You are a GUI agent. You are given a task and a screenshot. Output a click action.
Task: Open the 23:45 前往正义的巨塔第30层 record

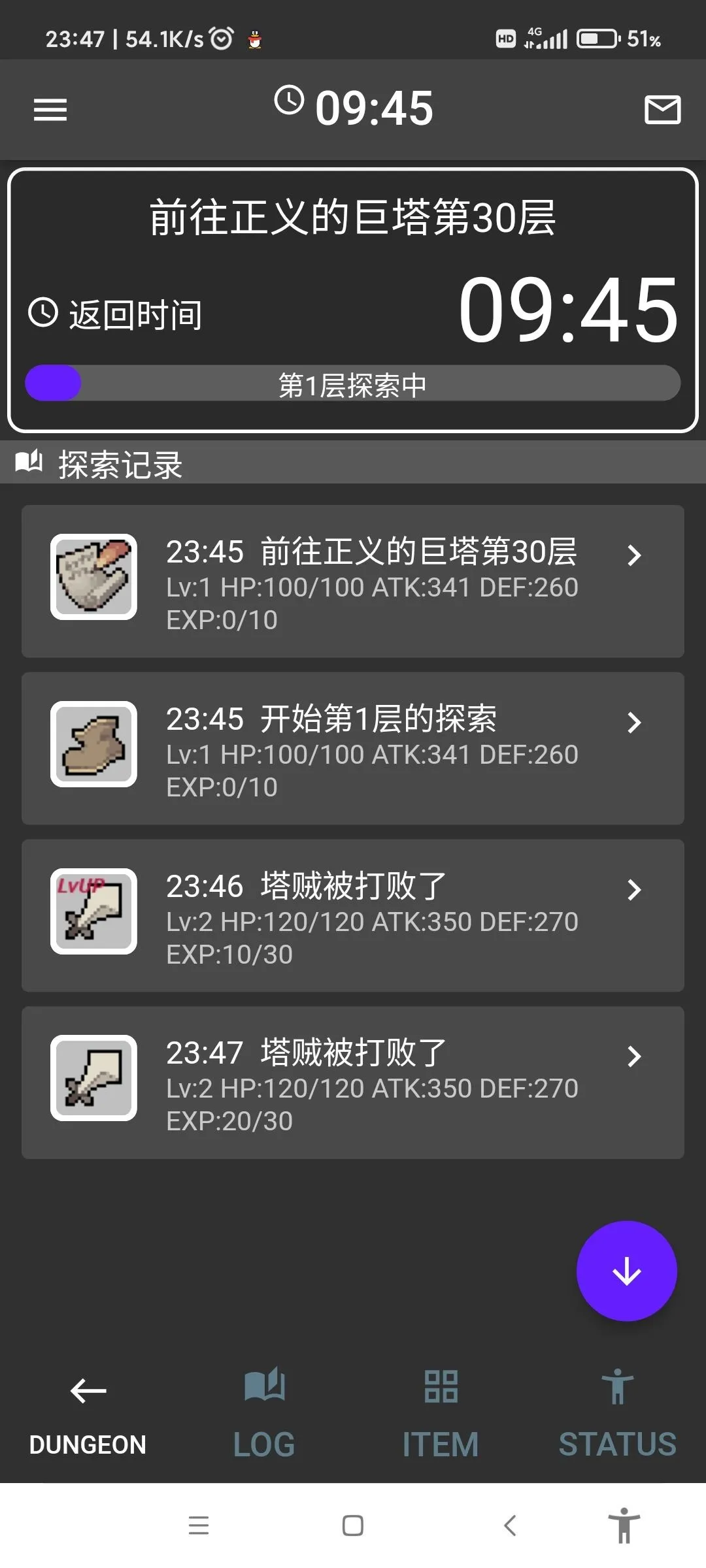click(353, 581)
